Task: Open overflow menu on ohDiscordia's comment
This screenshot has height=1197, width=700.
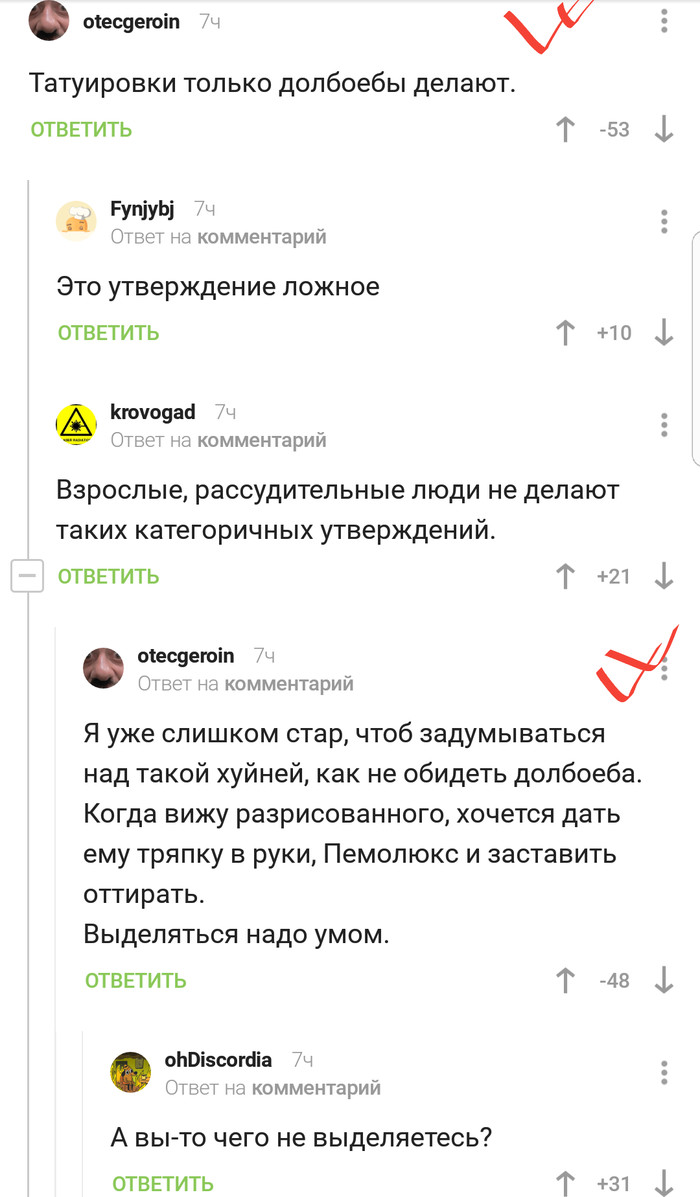Action: (664, 1072)
